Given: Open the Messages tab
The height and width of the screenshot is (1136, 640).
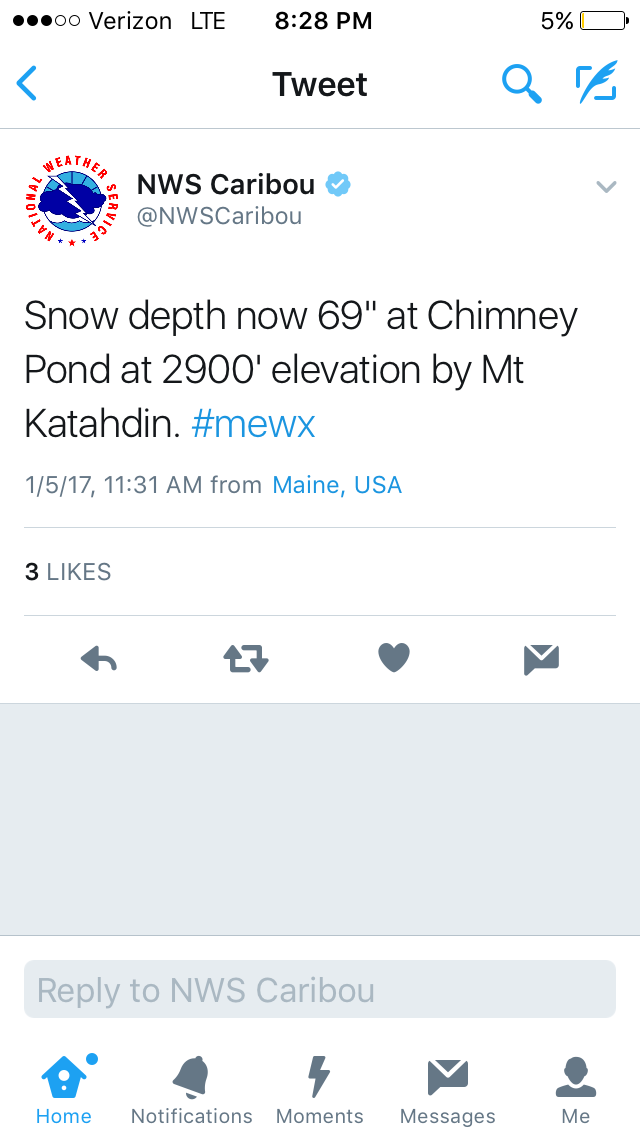Looking at the screenshot, I should (x=447, y=1089).
